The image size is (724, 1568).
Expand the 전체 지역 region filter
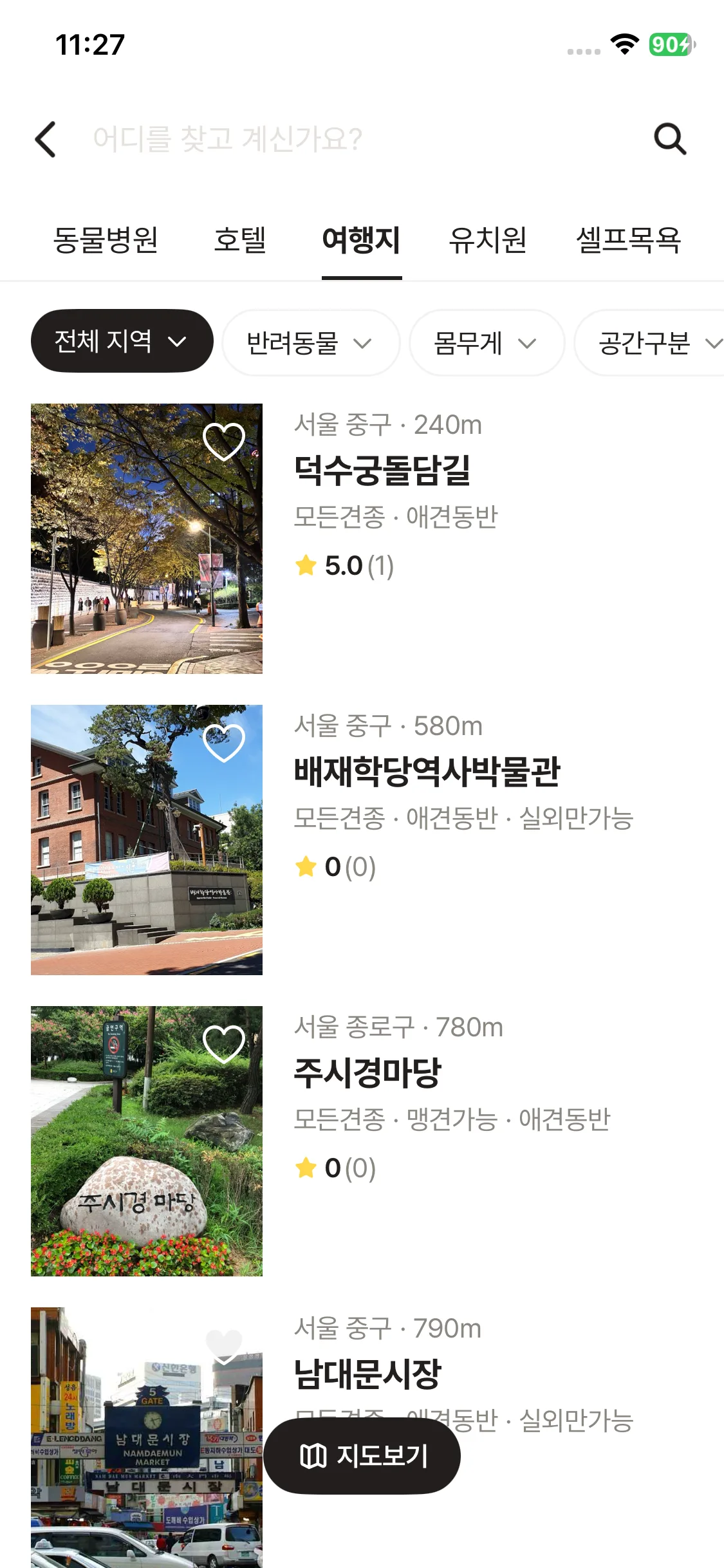[122, 341]
